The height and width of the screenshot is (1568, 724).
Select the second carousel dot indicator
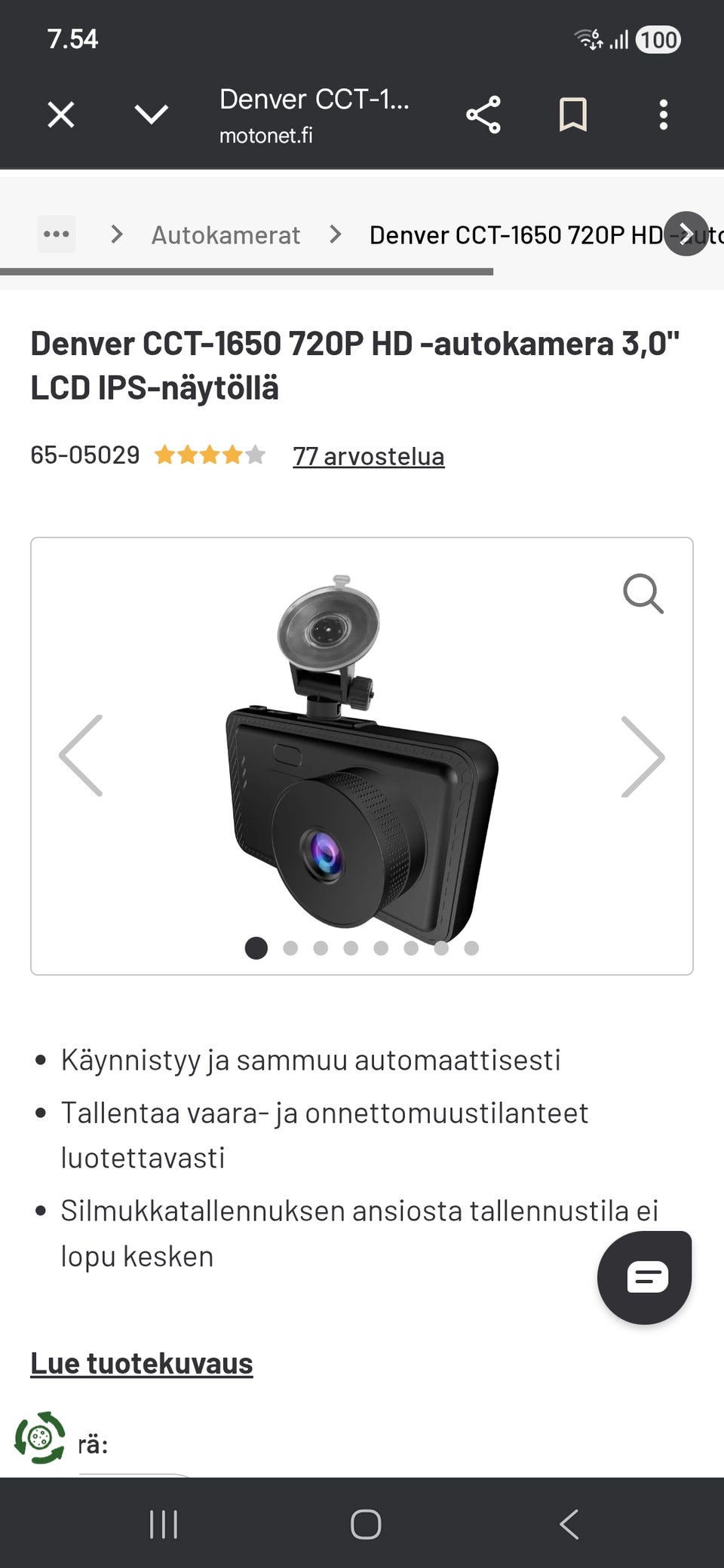coord(288,947)
